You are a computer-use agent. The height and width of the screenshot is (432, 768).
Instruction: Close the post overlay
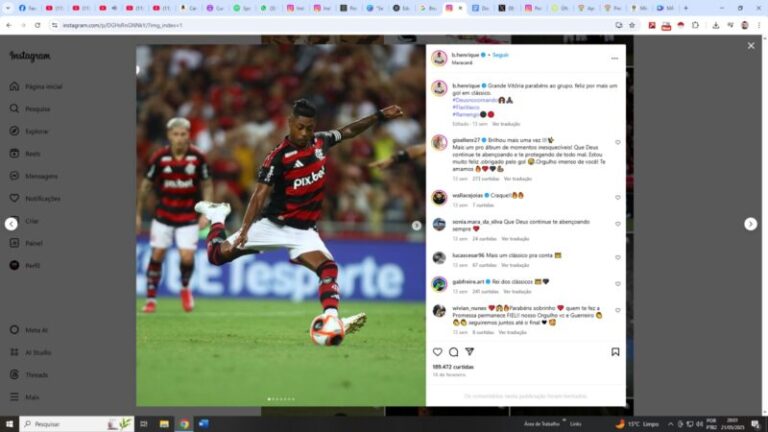coord(751,46)
